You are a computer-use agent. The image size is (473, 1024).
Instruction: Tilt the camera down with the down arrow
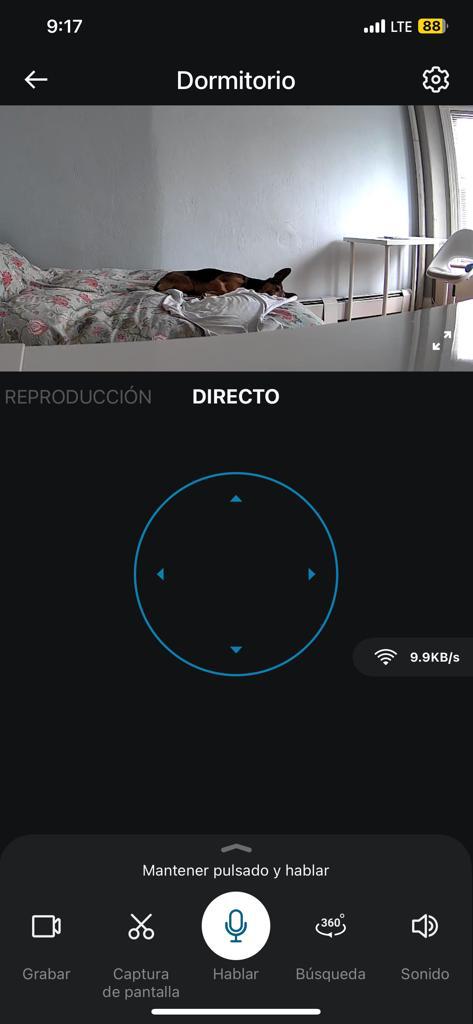(x=236, y=649)
